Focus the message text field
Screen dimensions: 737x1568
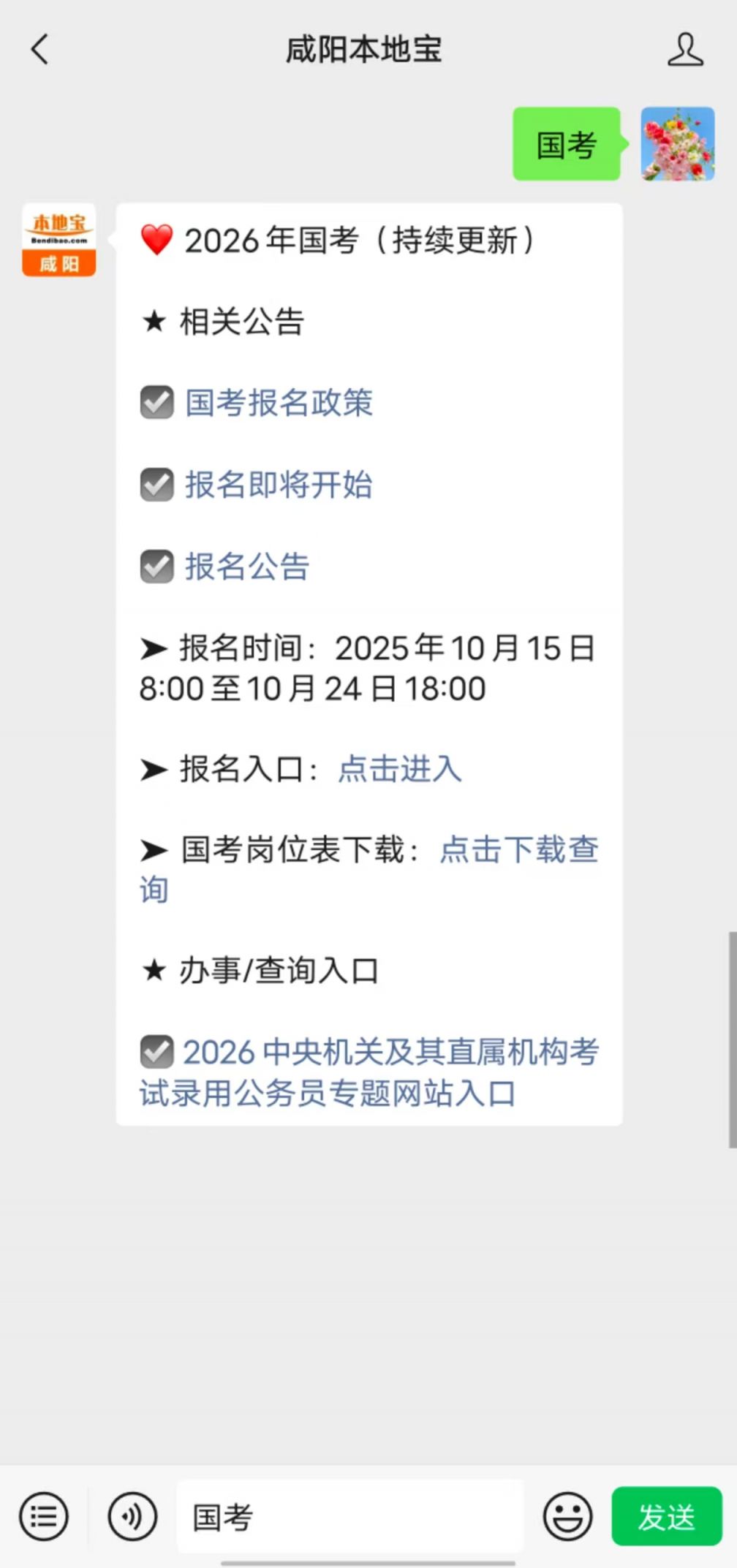pos(351,1517)
